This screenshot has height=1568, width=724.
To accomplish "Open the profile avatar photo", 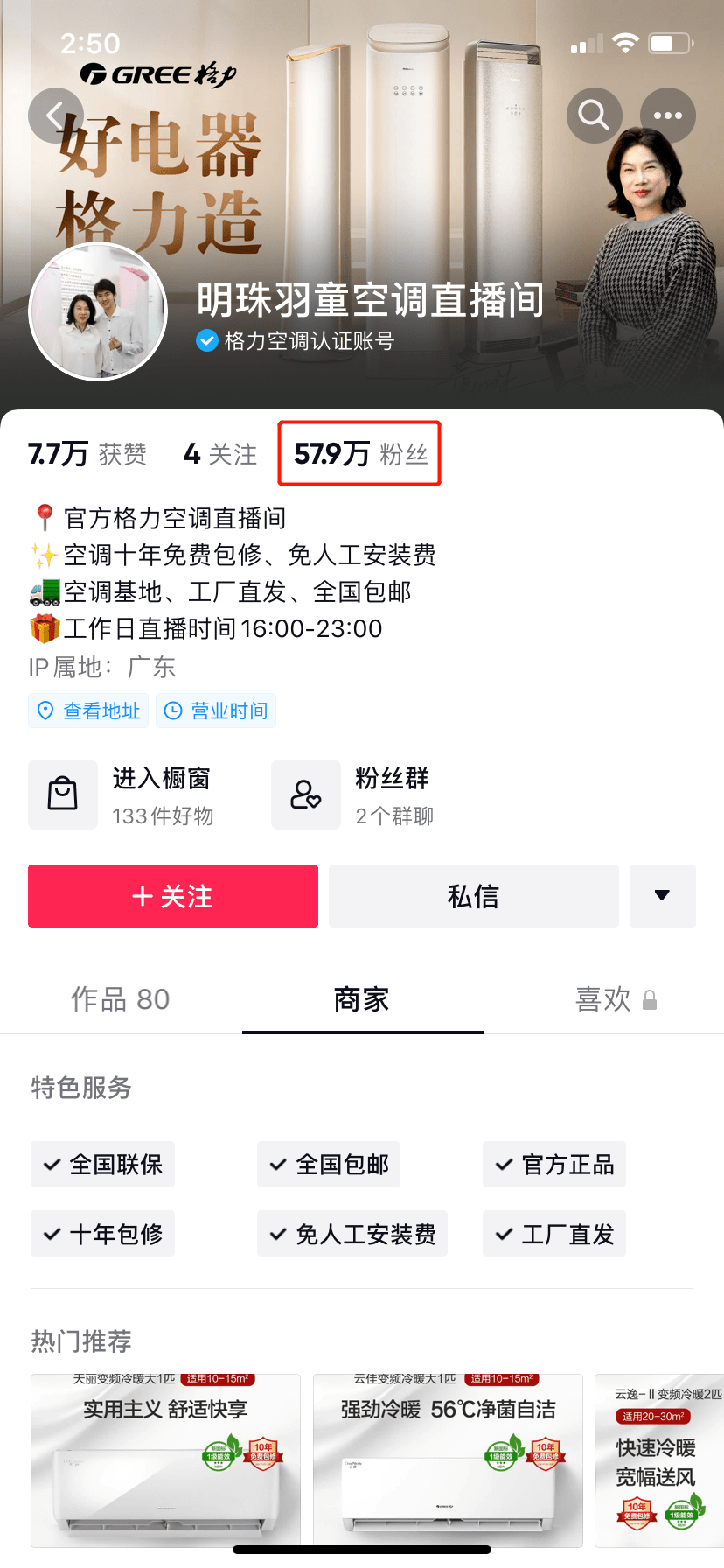I will tap(98, 312).
